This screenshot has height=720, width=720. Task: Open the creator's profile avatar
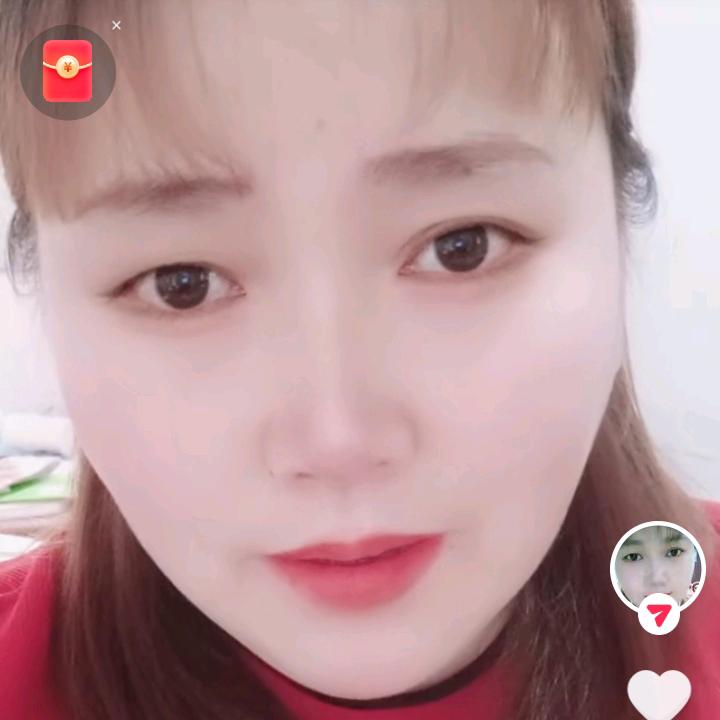click(x=657, y=563)
